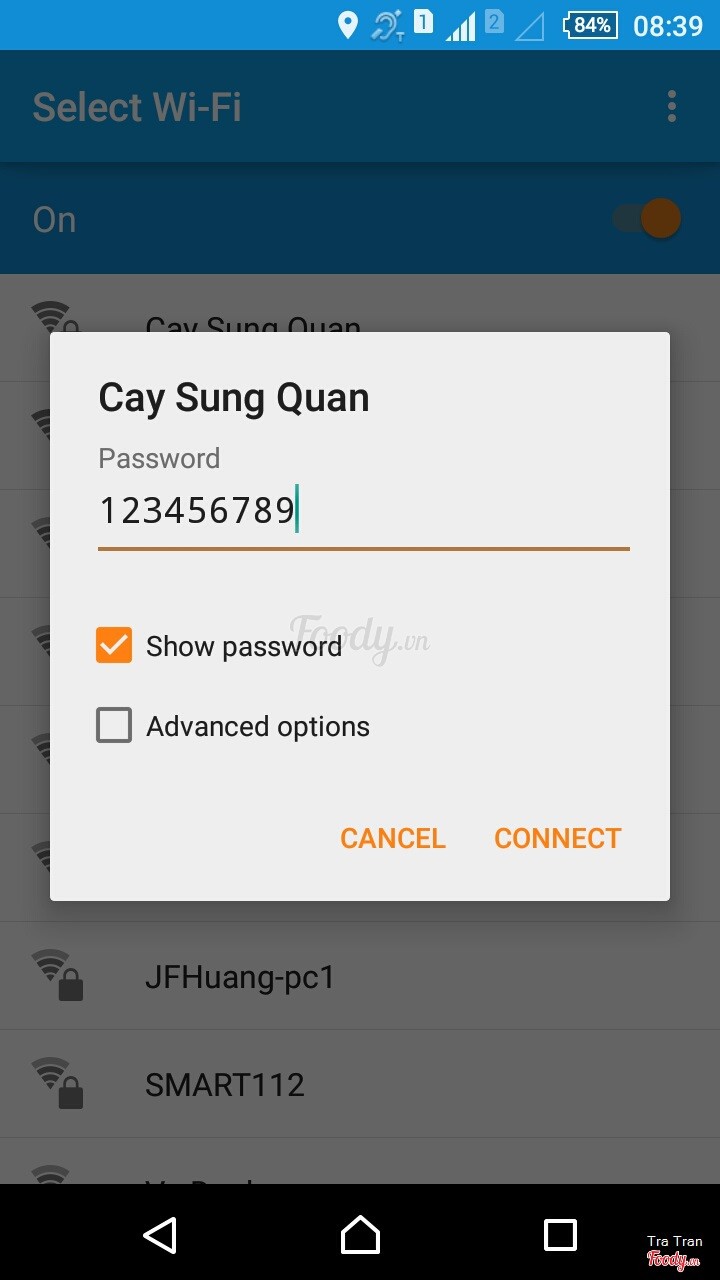
Task: Enable the Advanced options checkbox
Action: [x=114, y=725]
